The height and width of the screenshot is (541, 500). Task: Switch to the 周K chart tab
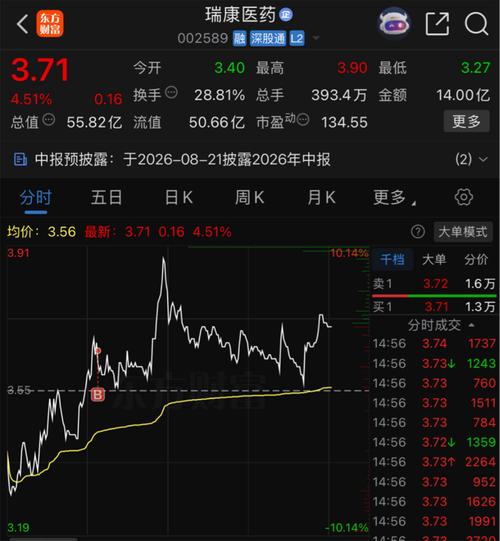249,198
